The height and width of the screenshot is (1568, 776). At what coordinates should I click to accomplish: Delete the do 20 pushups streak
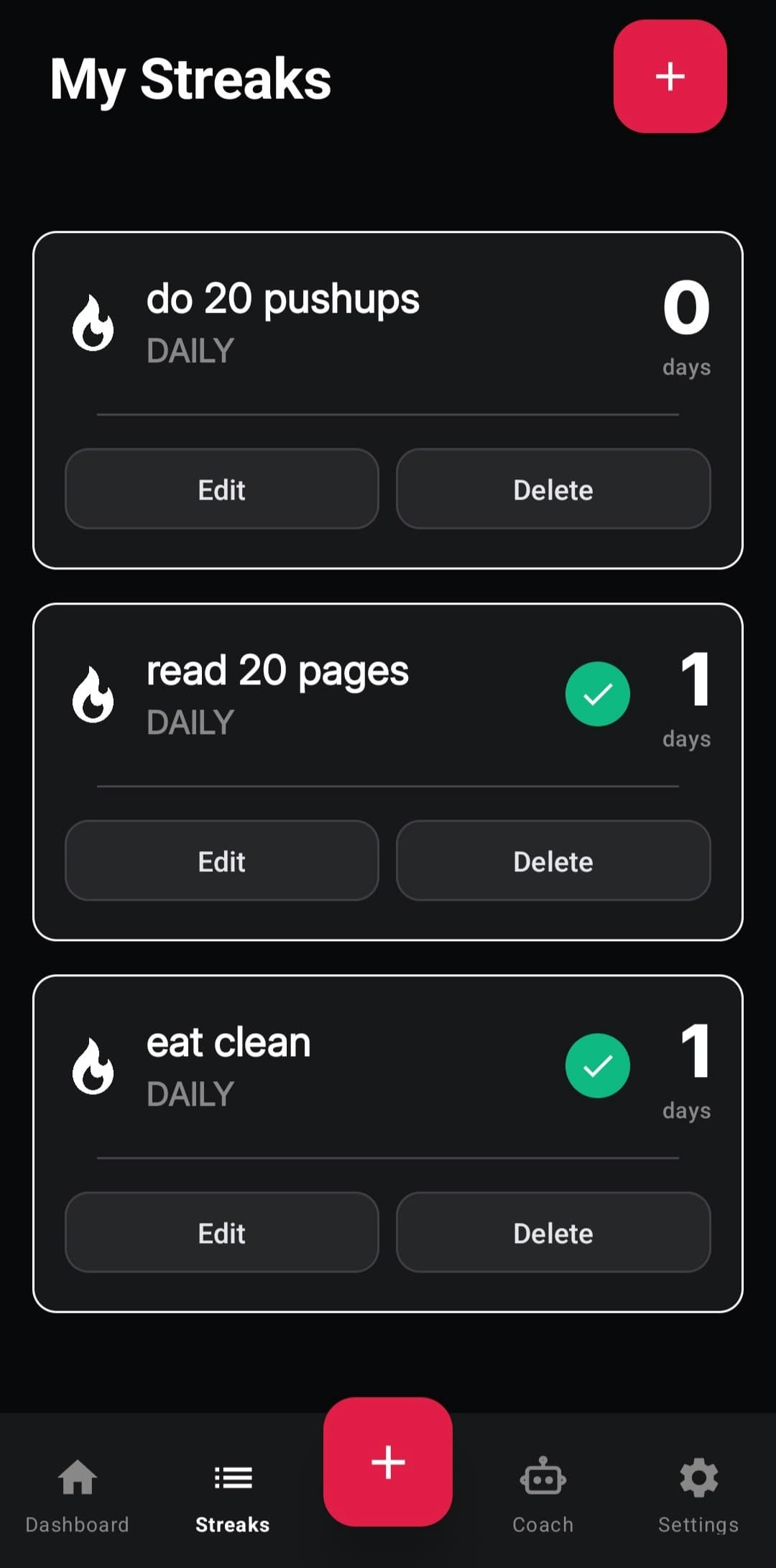click(x=553, y=490)
